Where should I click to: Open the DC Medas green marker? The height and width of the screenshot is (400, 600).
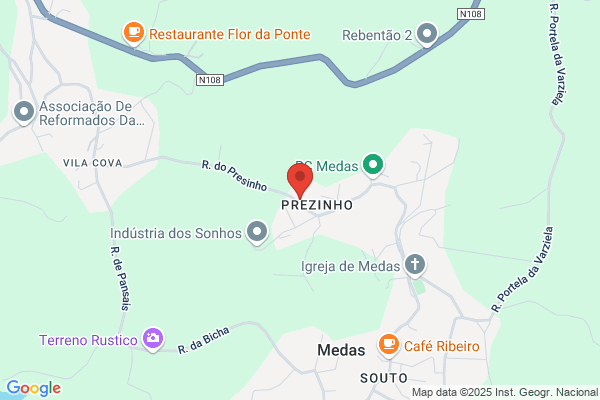(x=373, y=166)
